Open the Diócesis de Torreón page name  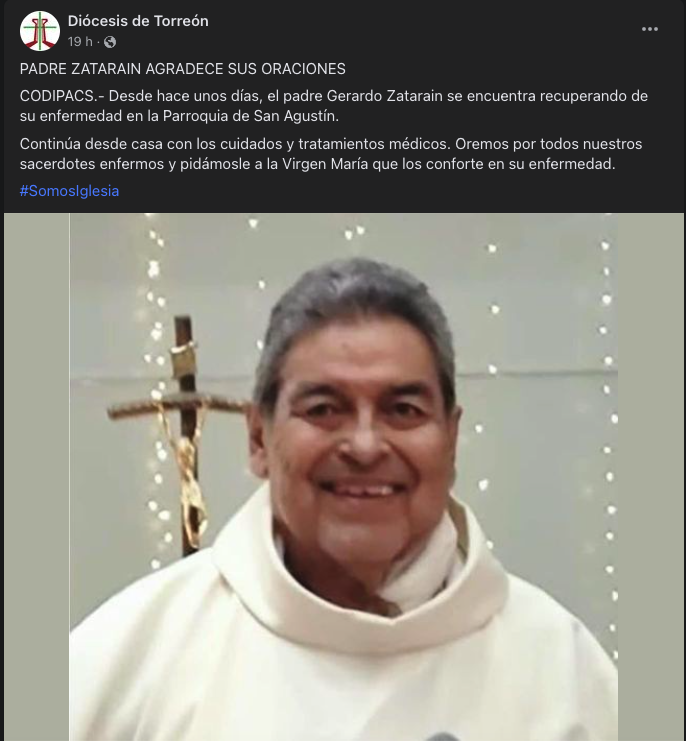[x=138, y=21]
